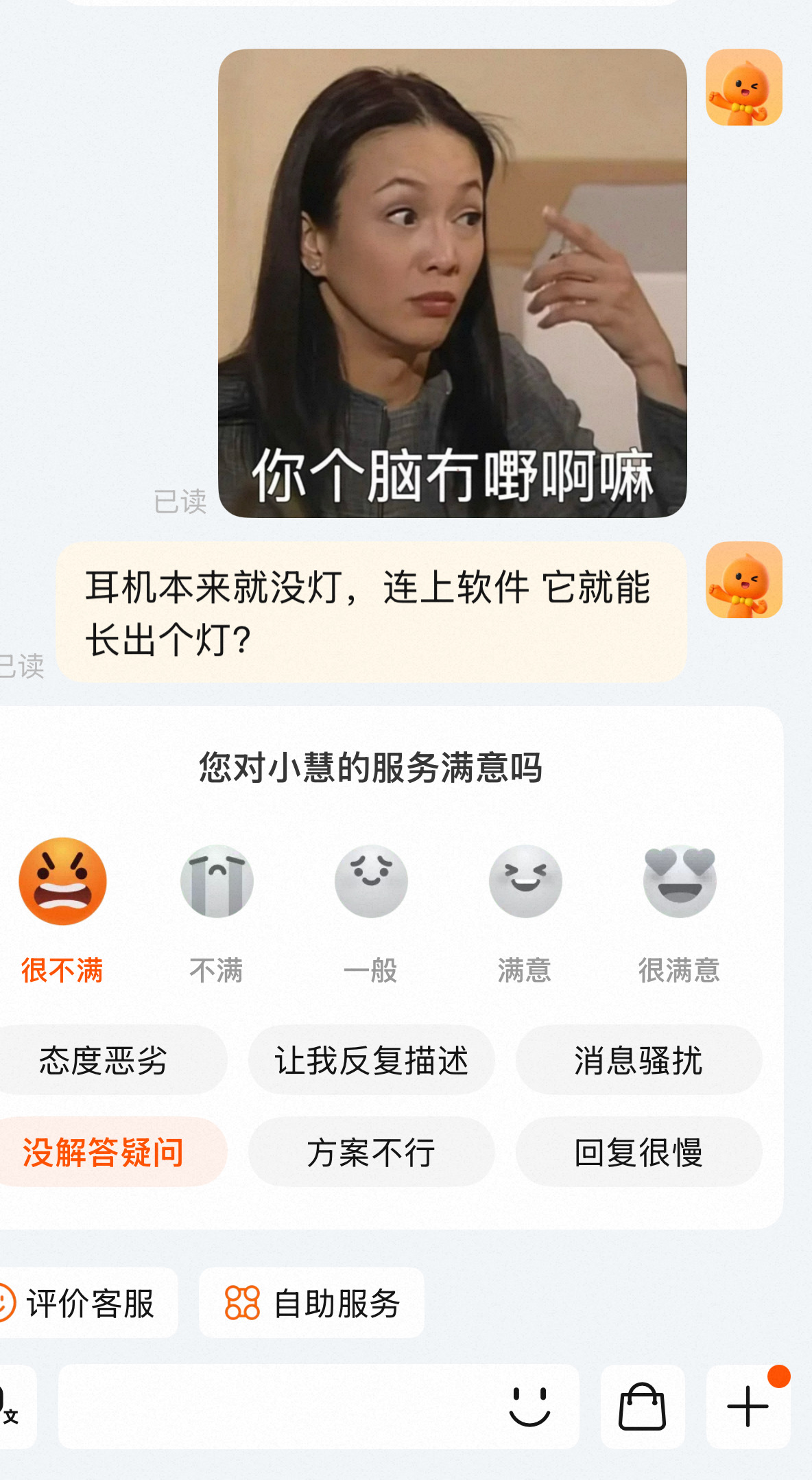This screenshot has width=812, height=1480.
Task: Tap the 回复很慢 reason chip
Action: (x=638, y=1152)
